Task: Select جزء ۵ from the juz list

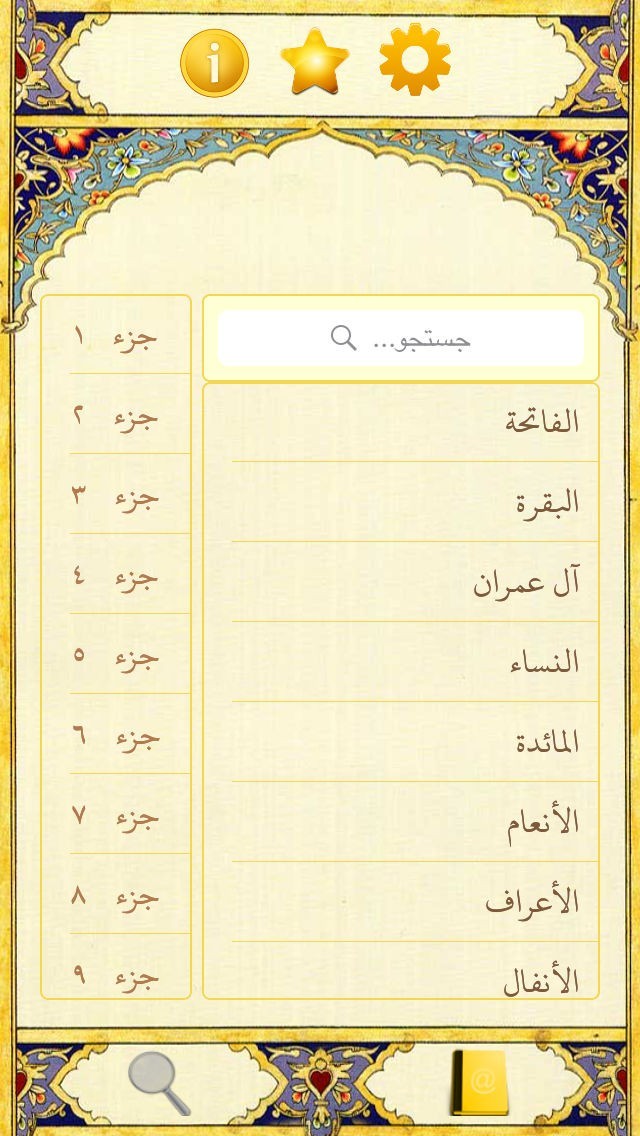Action: click(116, 657)
